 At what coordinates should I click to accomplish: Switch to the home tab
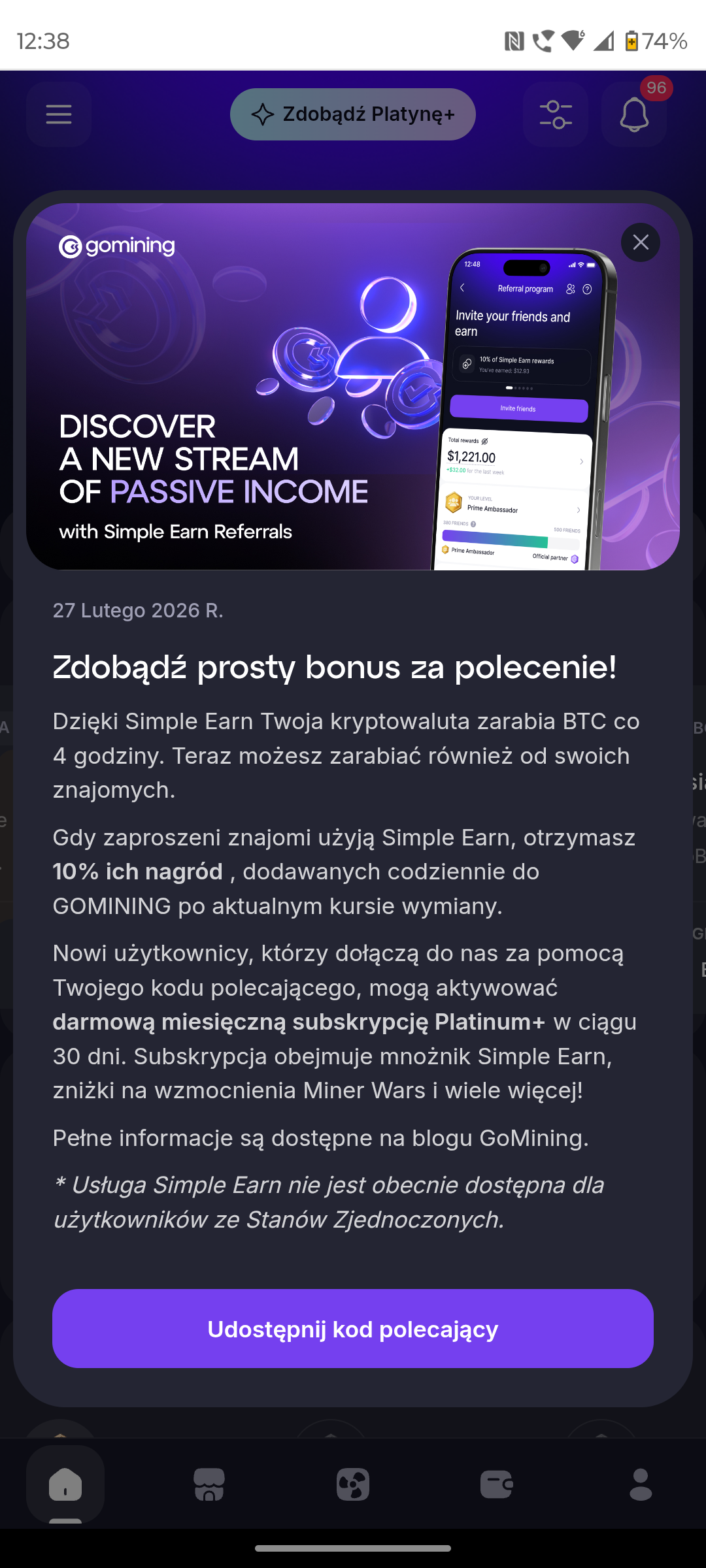65,1484
